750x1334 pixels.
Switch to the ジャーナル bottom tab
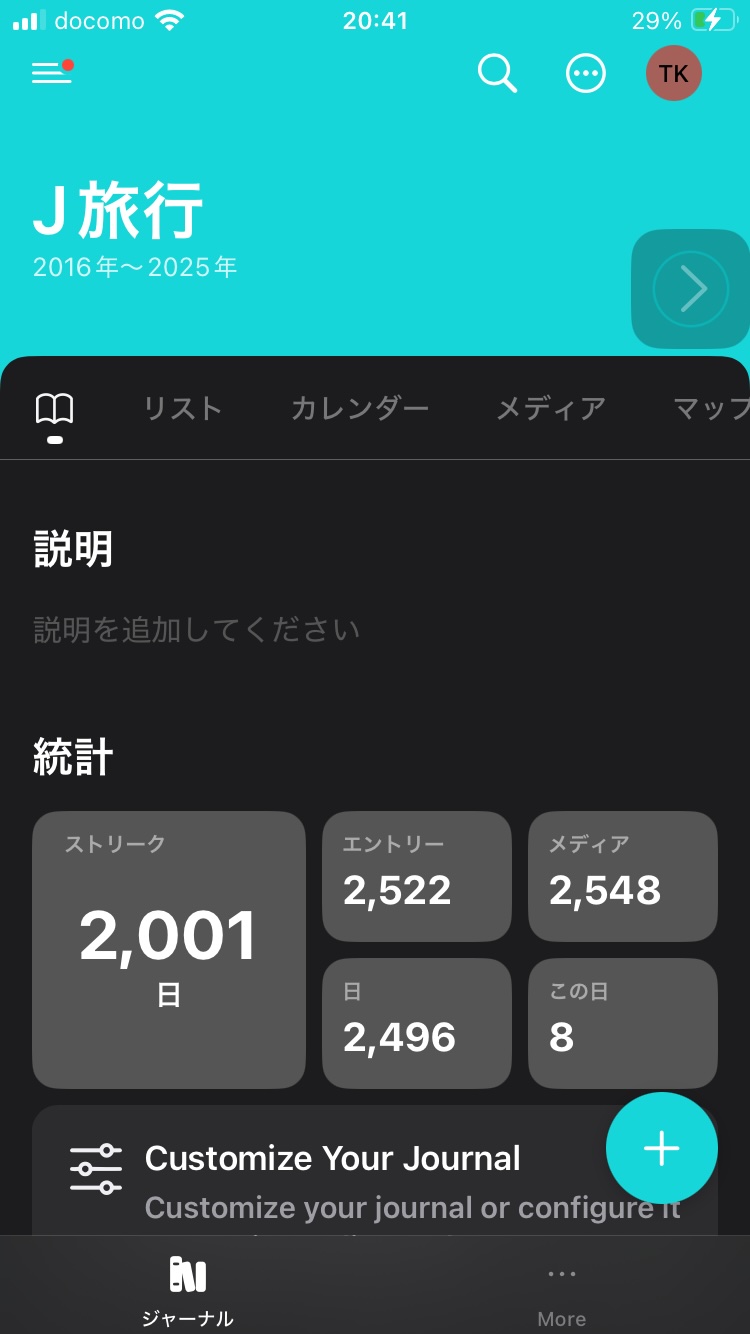pyautogui.click(x=187, y=1288)
